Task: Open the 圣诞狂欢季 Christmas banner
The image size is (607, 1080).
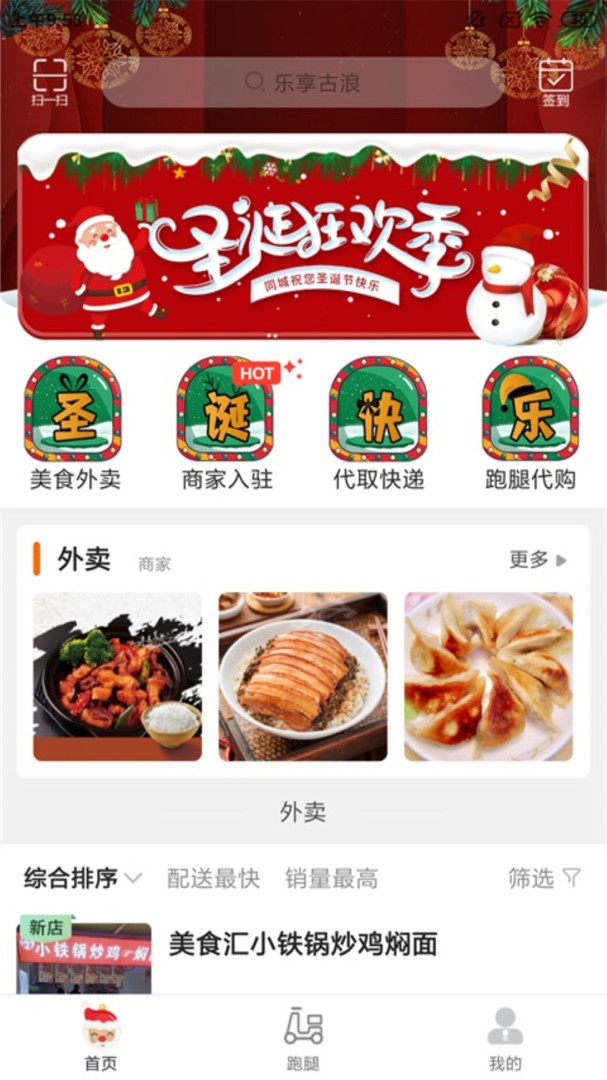Action: 303,236
